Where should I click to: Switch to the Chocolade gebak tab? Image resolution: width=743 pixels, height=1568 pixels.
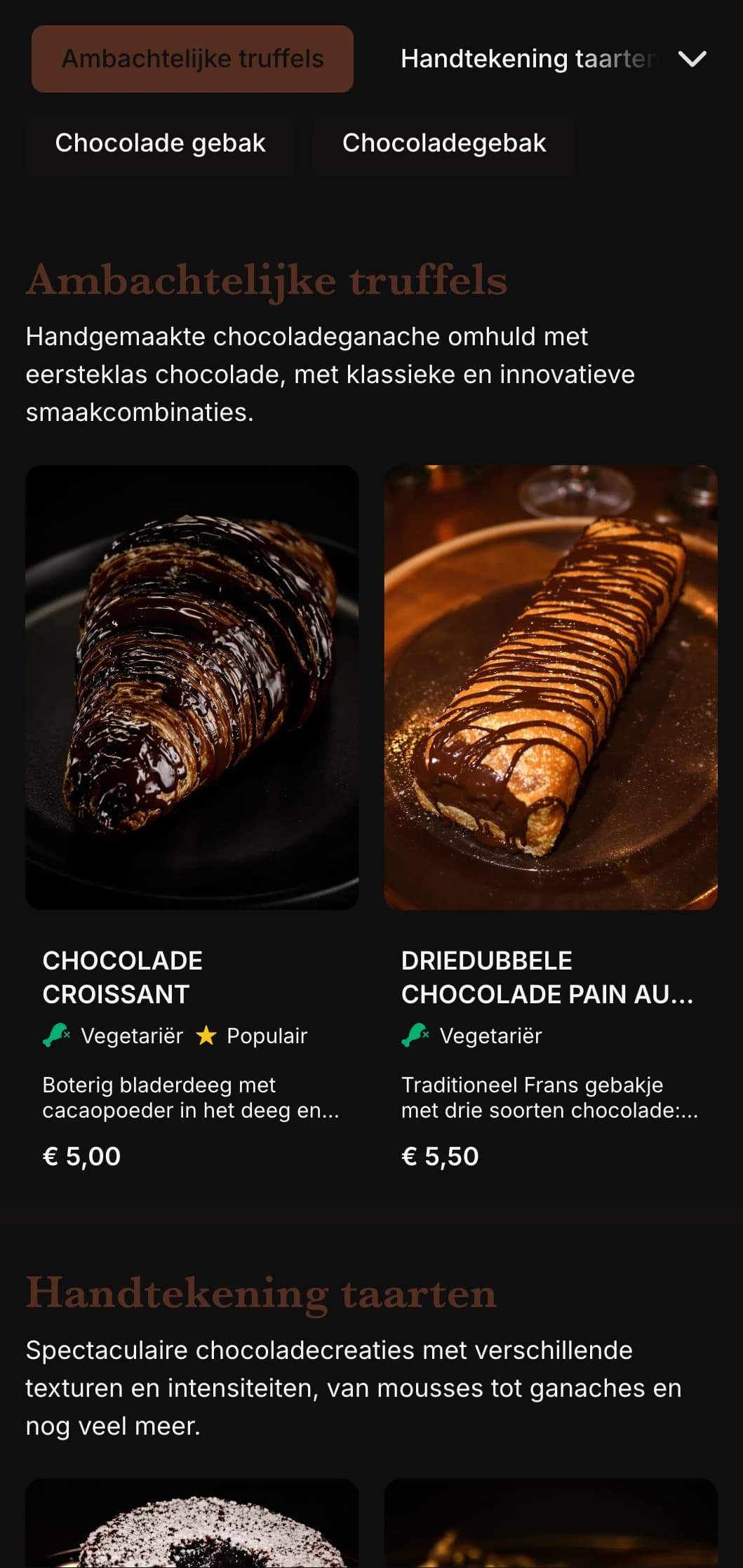click(160, 143)
